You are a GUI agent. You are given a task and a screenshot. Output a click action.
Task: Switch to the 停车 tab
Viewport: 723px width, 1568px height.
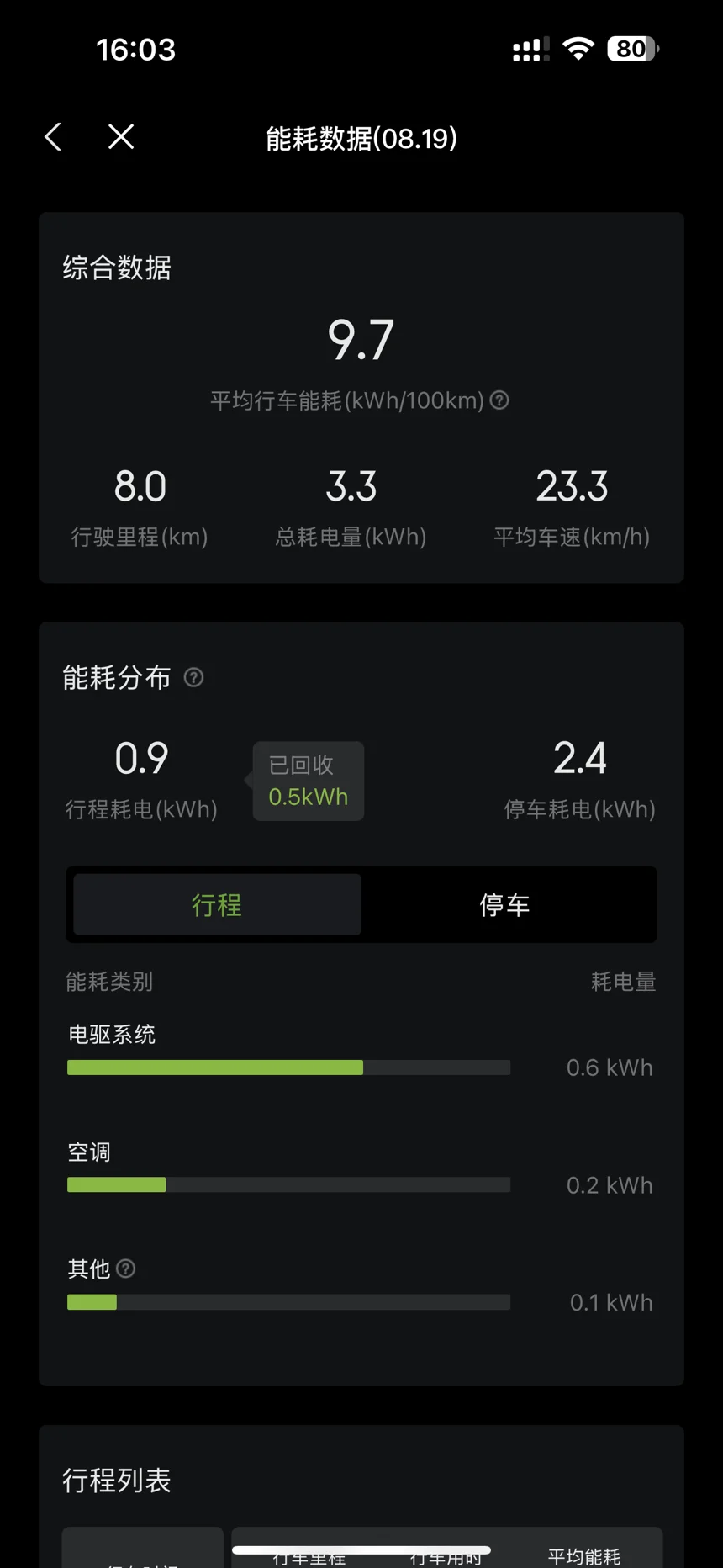click(x=504, y=904)
